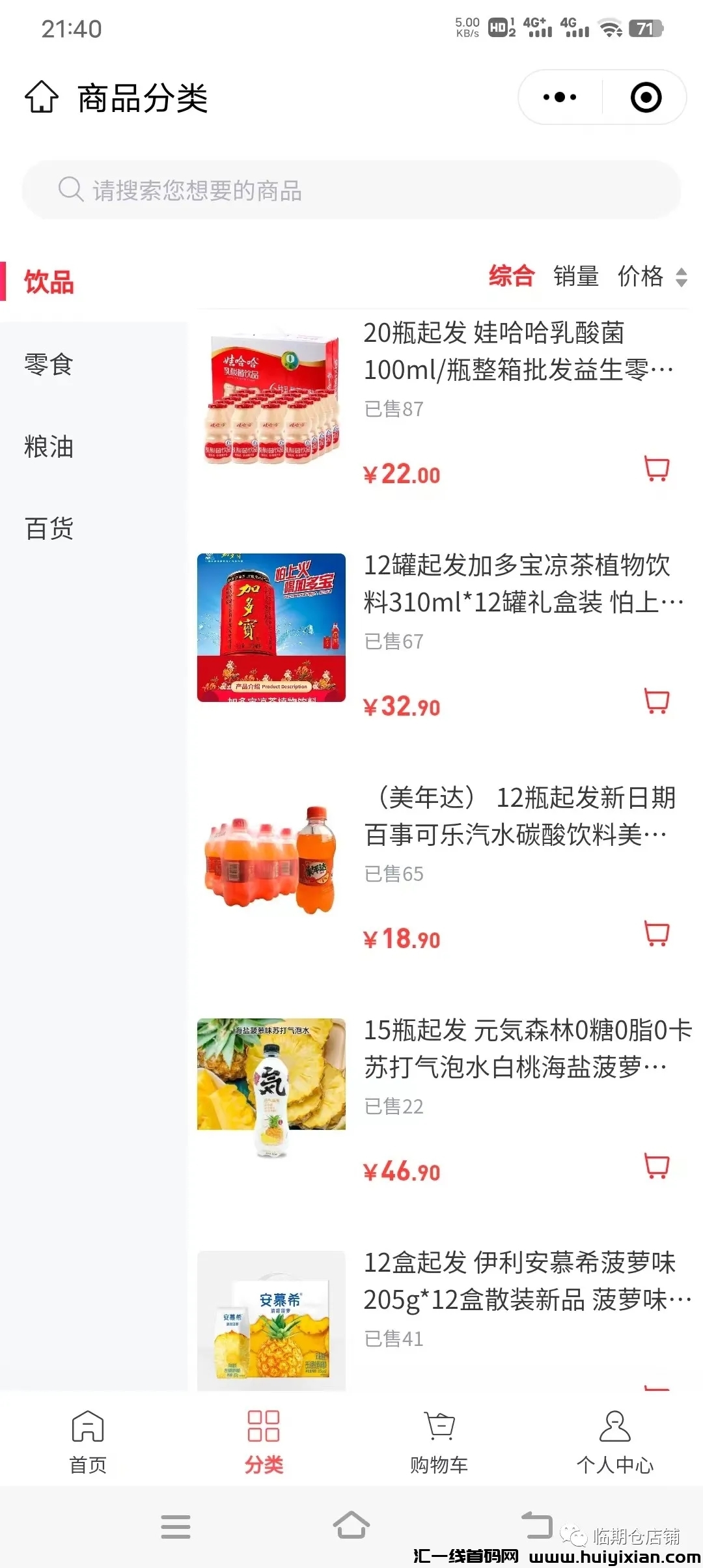The height and width of the screenshot is (1568, 703).
Task: Add 美年达 soda to cart
Action: coord(656,934)
